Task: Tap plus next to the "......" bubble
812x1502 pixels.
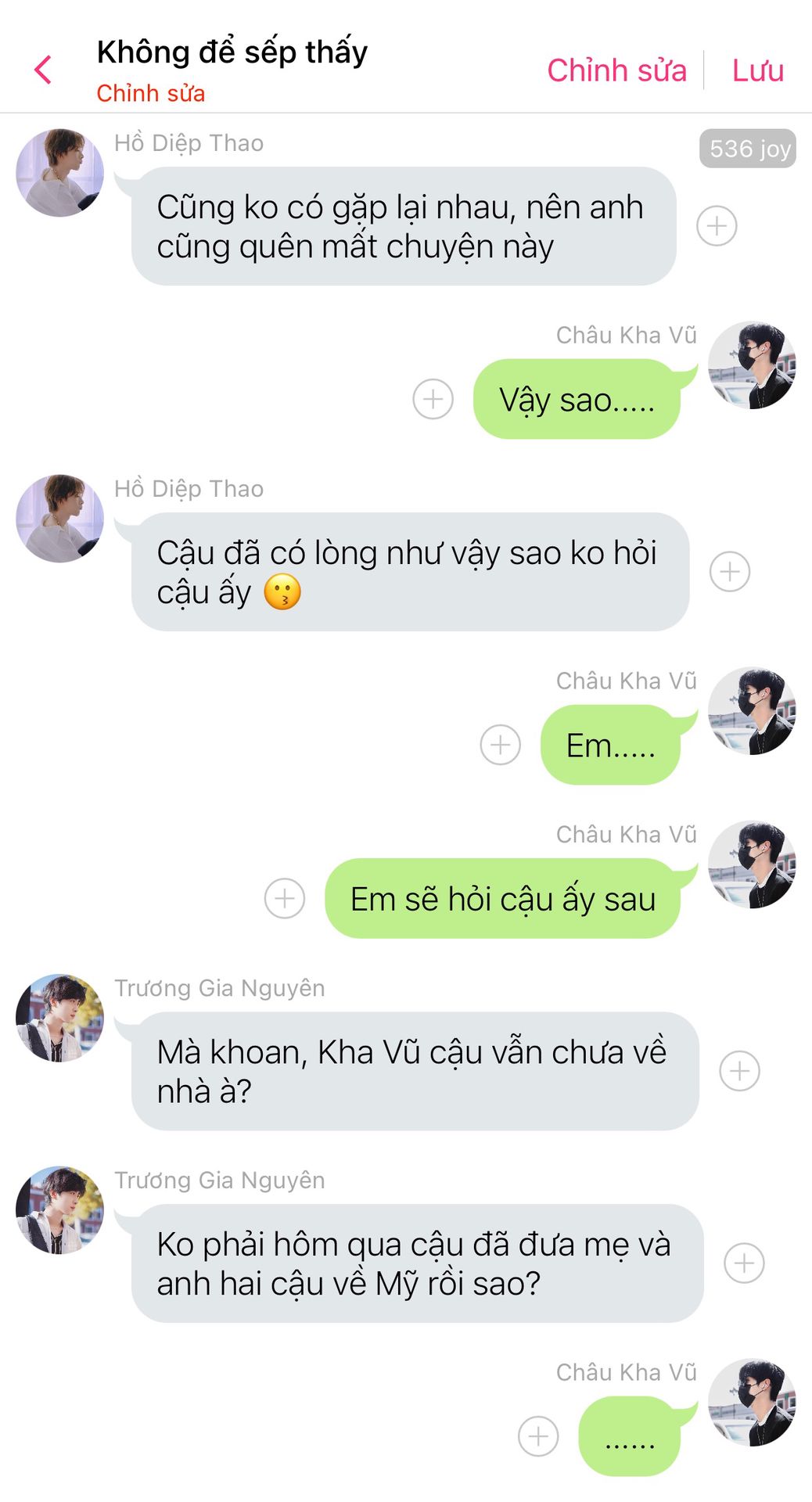Action: pos(538,1436)
